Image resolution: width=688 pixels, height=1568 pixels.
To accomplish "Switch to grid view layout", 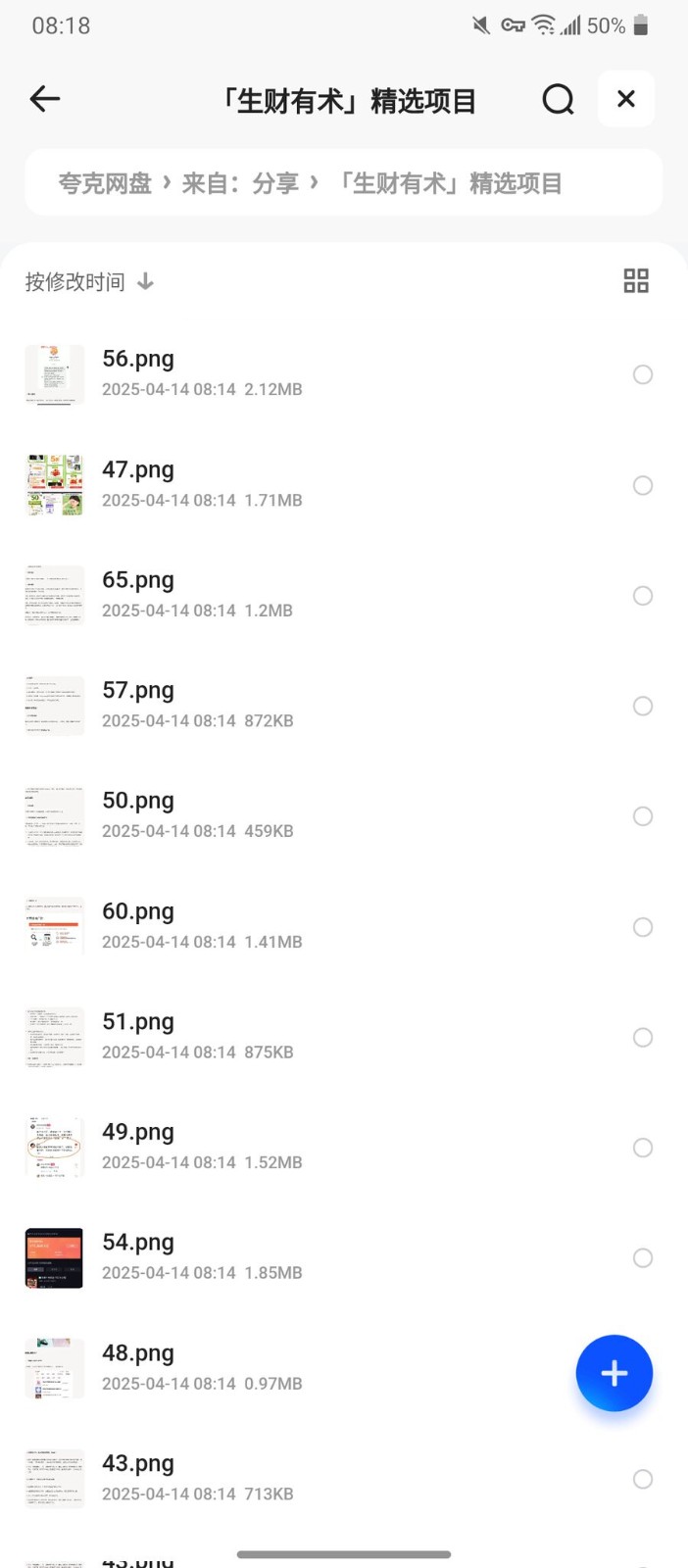I will click(636, 281).
